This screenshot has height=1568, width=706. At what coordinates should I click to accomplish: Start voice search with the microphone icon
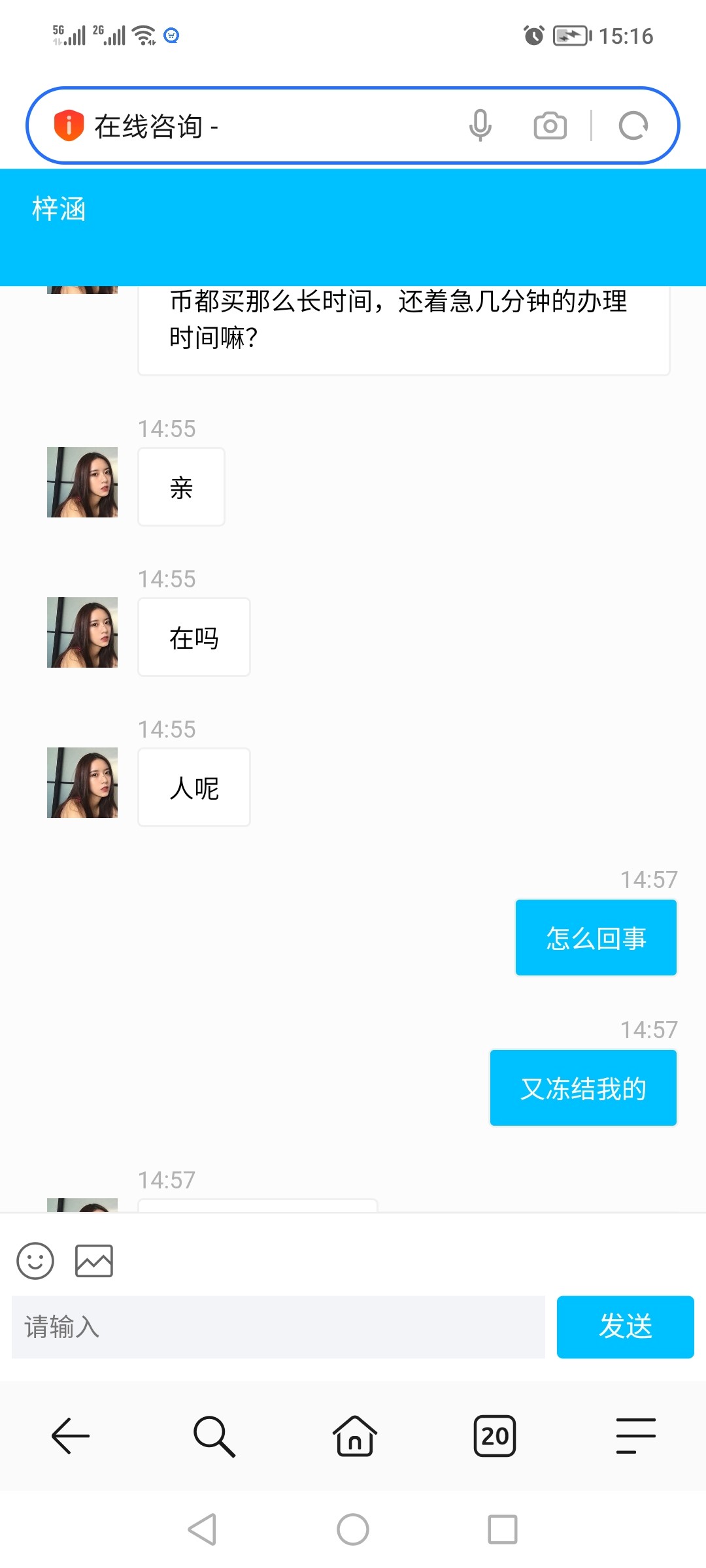click(x=480, y=125)
